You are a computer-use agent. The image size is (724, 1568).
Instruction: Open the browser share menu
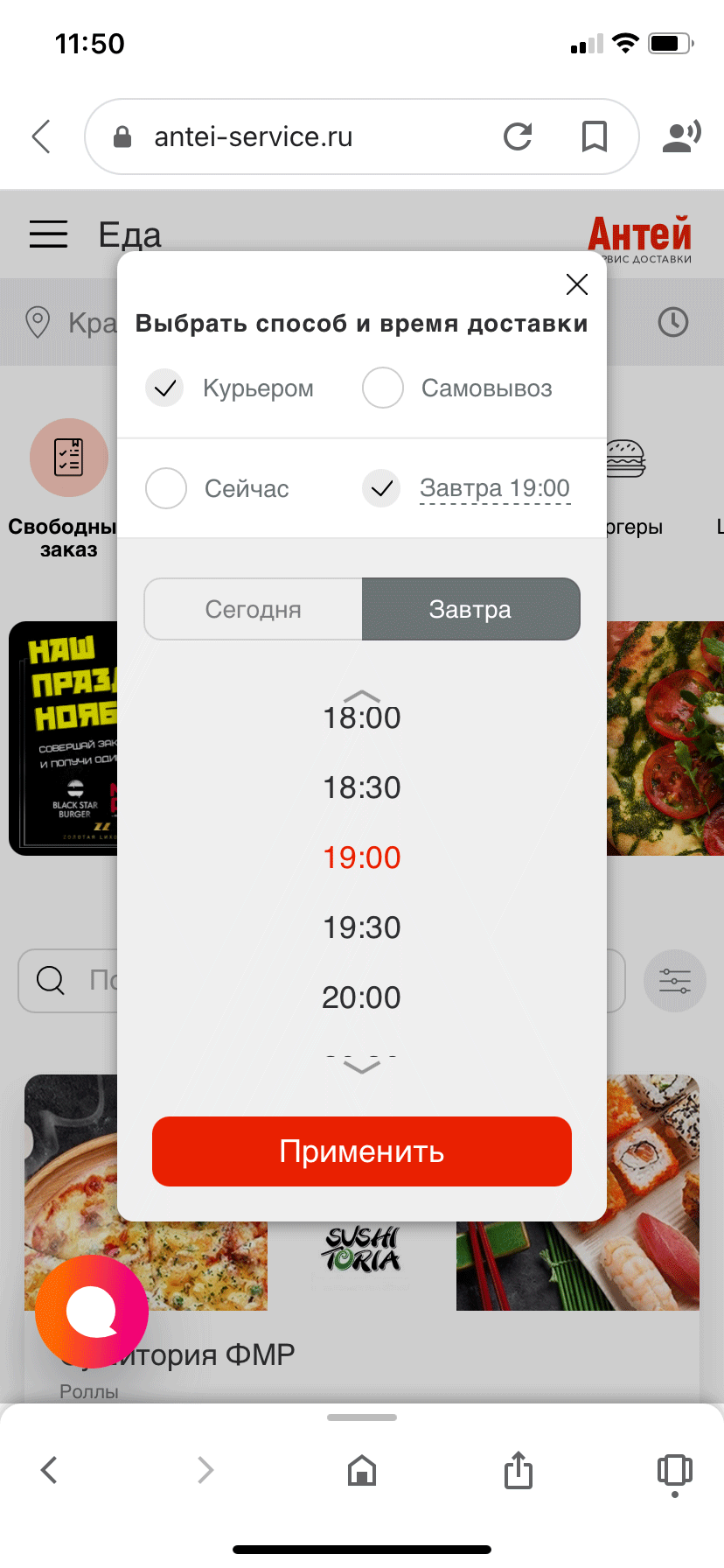tap(519, 1470)
